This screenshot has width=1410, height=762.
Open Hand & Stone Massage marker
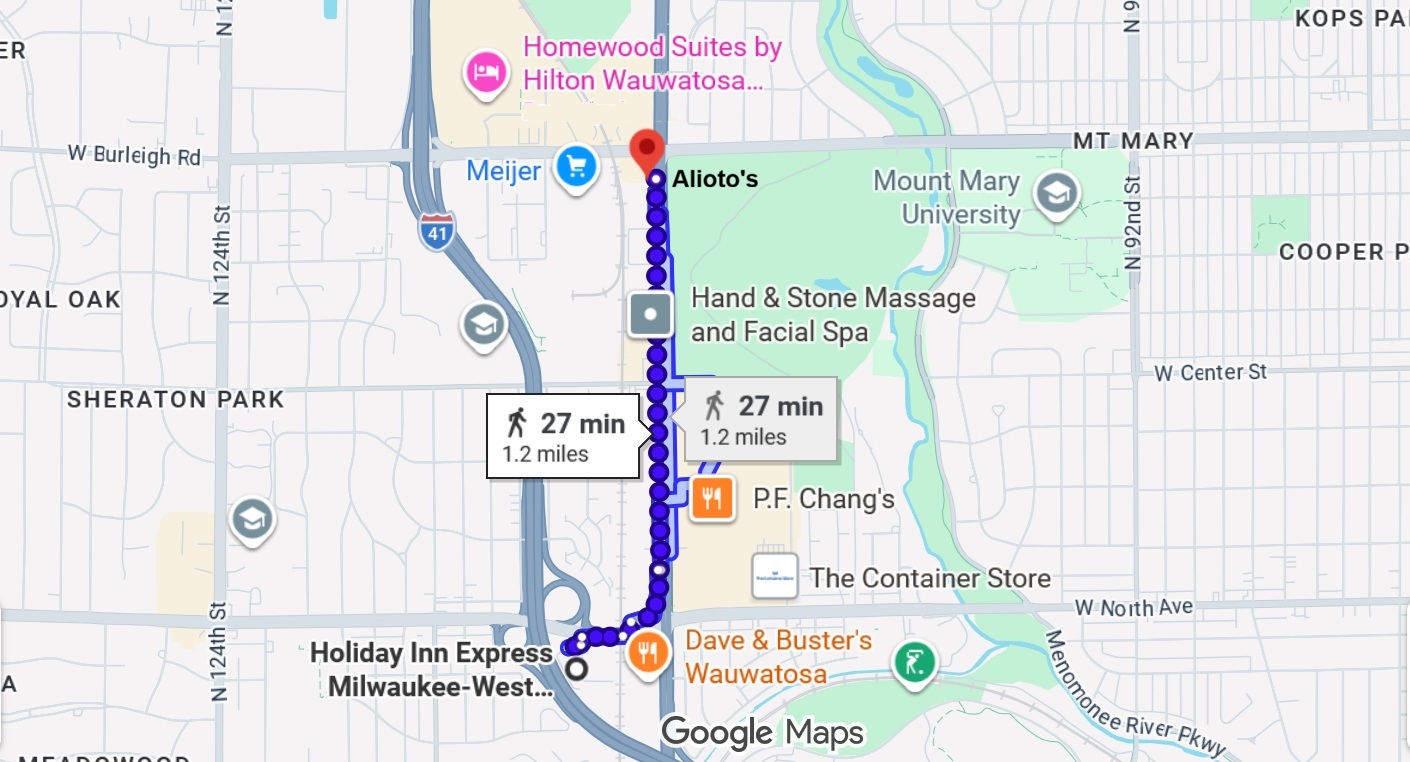[651, 314]
